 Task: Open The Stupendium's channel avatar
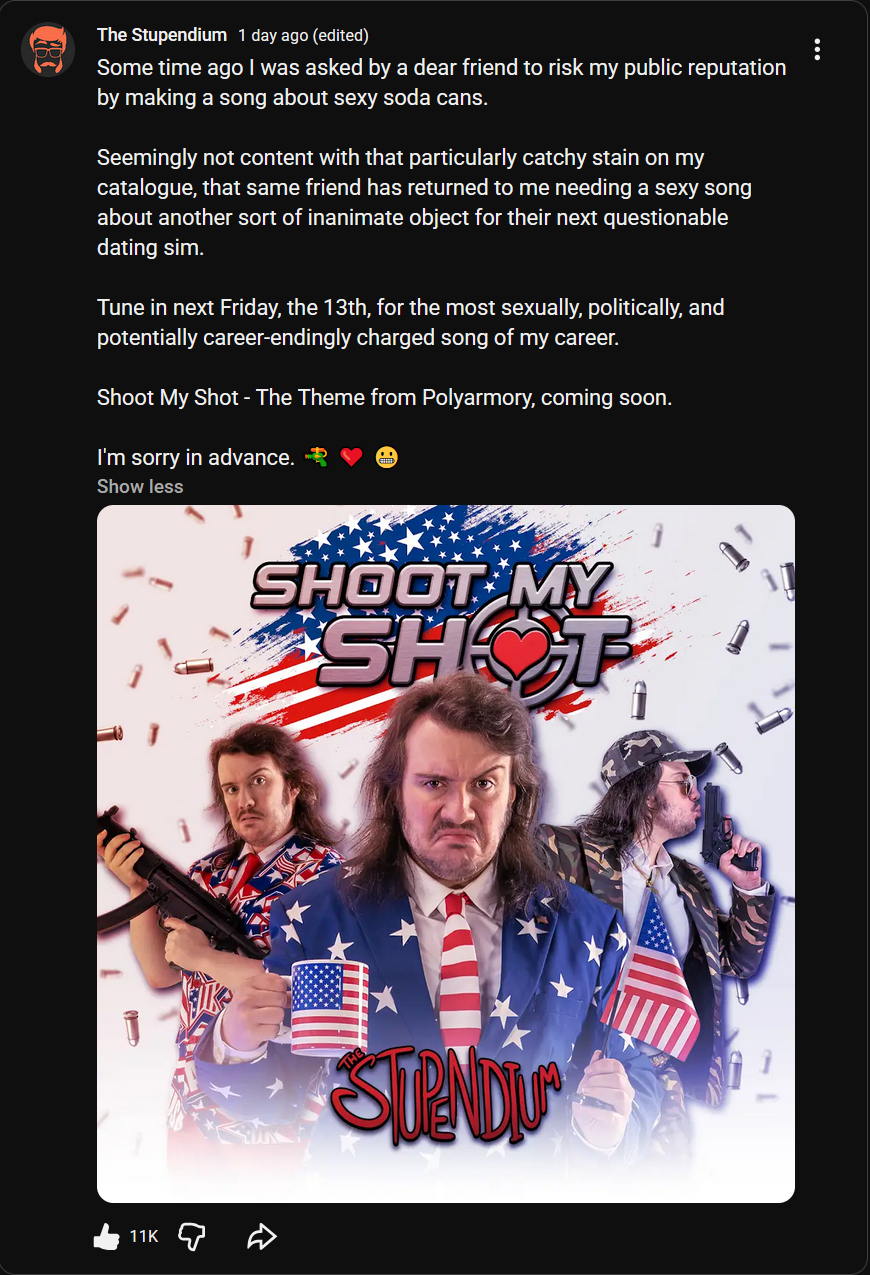[48, 49]
